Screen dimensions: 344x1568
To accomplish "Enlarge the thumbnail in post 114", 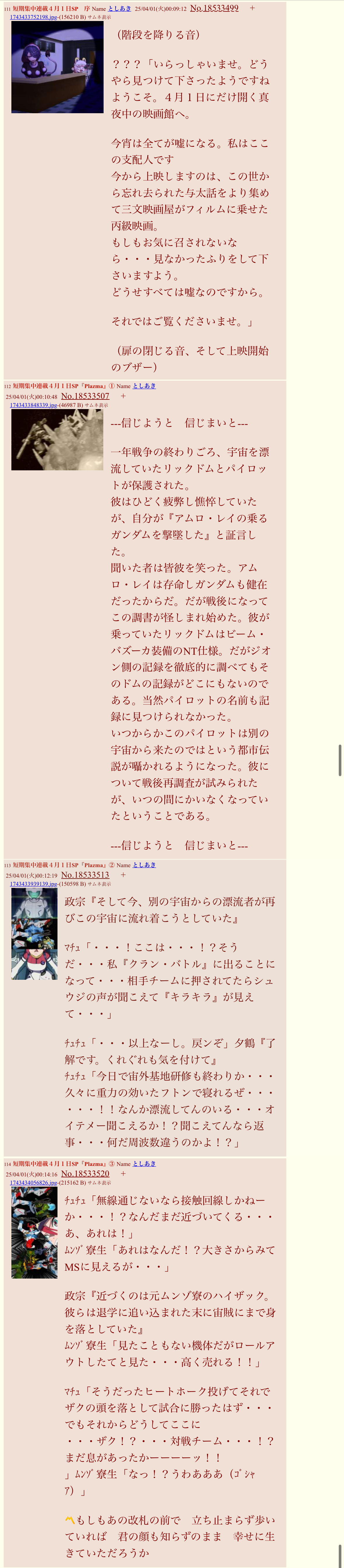I will [34, 1232].
